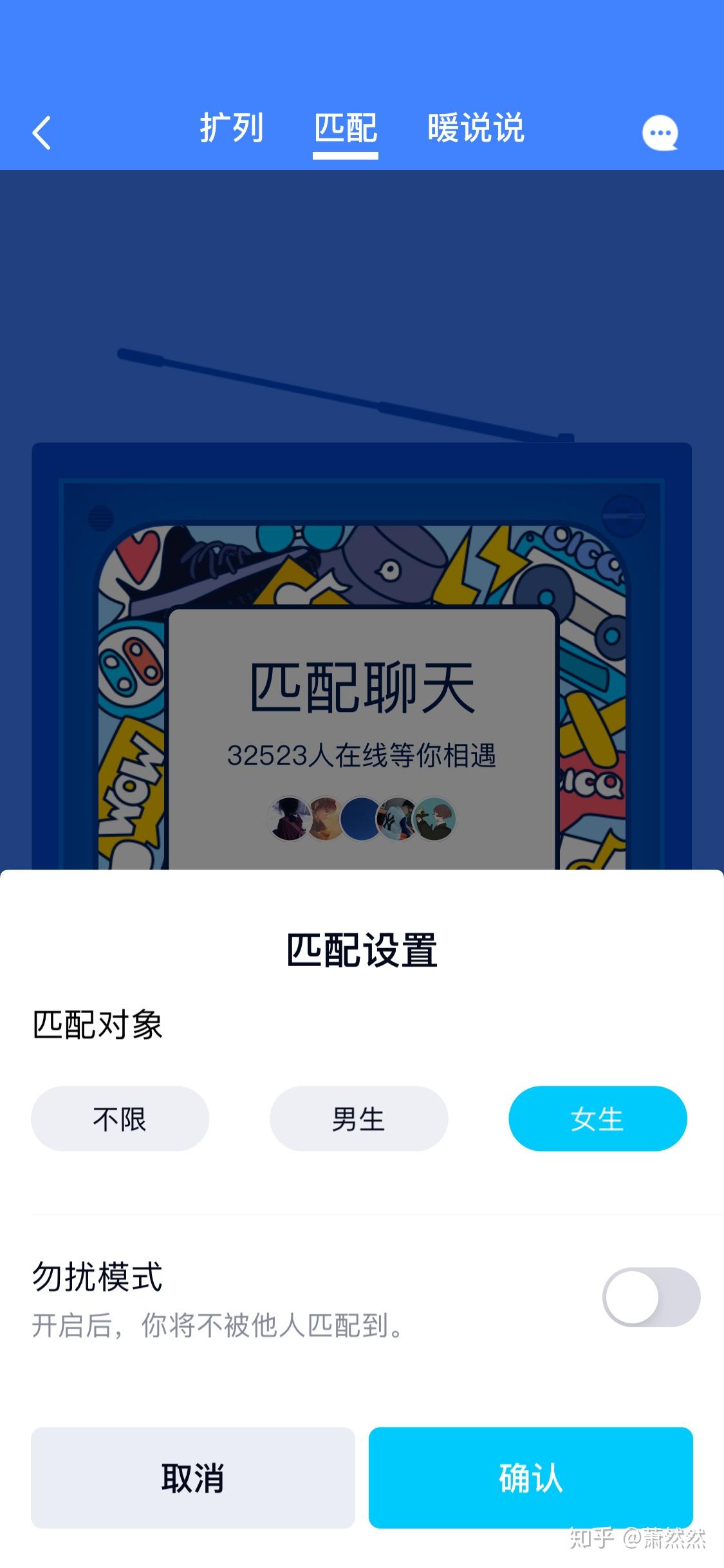Select the currently active 匹配 tab

click(345, 128)
